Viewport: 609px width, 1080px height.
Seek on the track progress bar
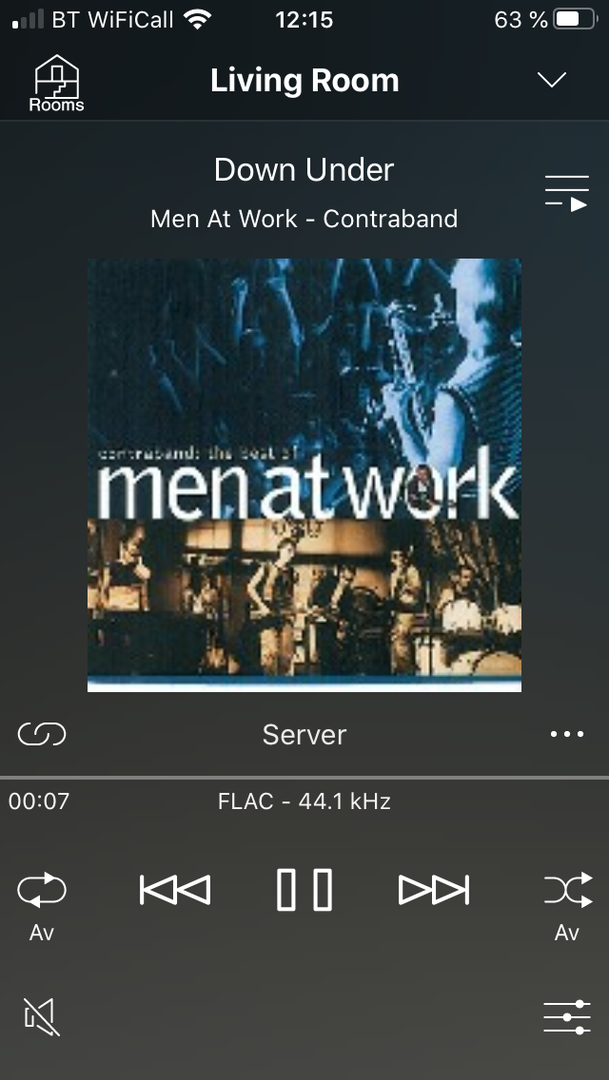304,778
